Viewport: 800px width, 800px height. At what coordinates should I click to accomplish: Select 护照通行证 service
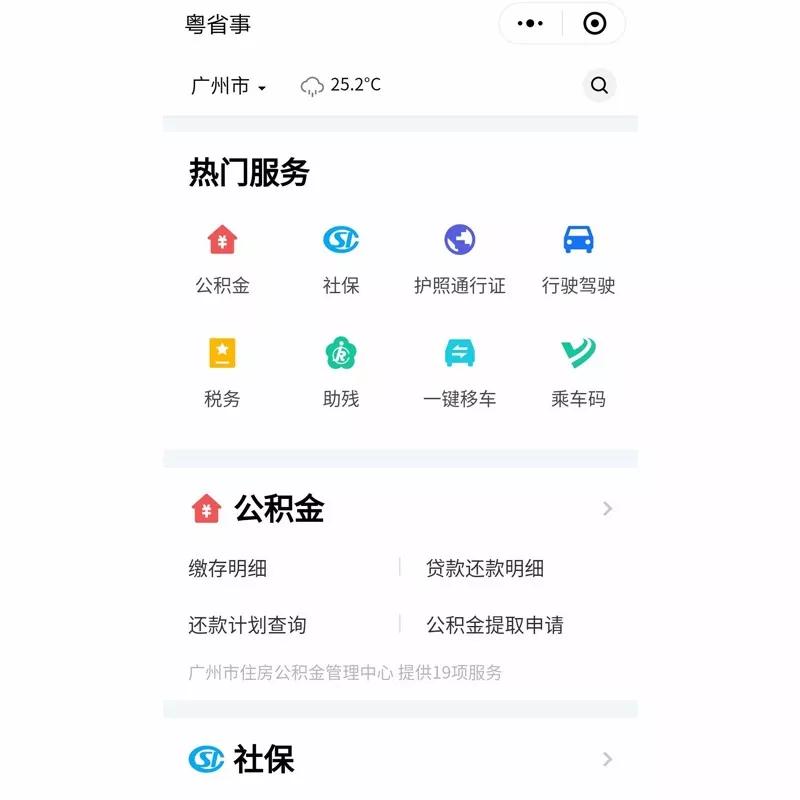click(x=459, y=240)
